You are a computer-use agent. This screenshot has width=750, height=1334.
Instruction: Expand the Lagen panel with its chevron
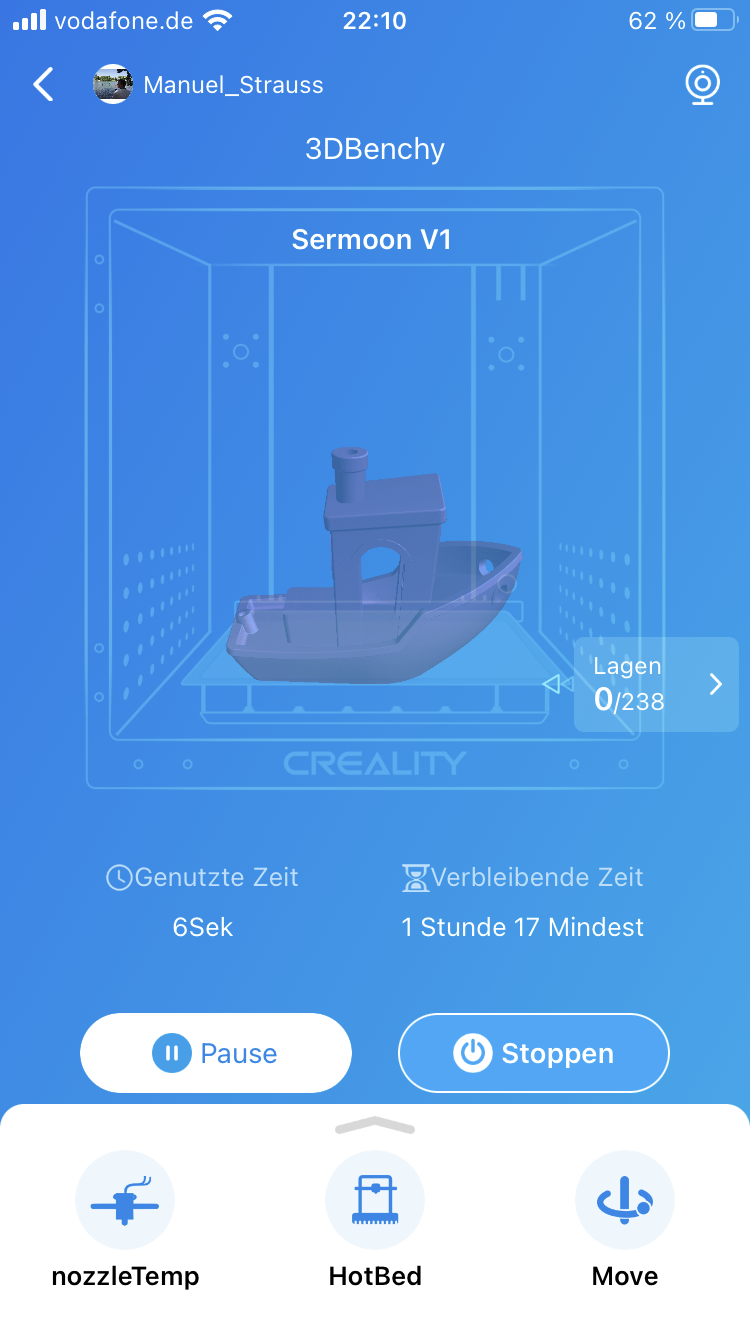click(x=714, y=684)
